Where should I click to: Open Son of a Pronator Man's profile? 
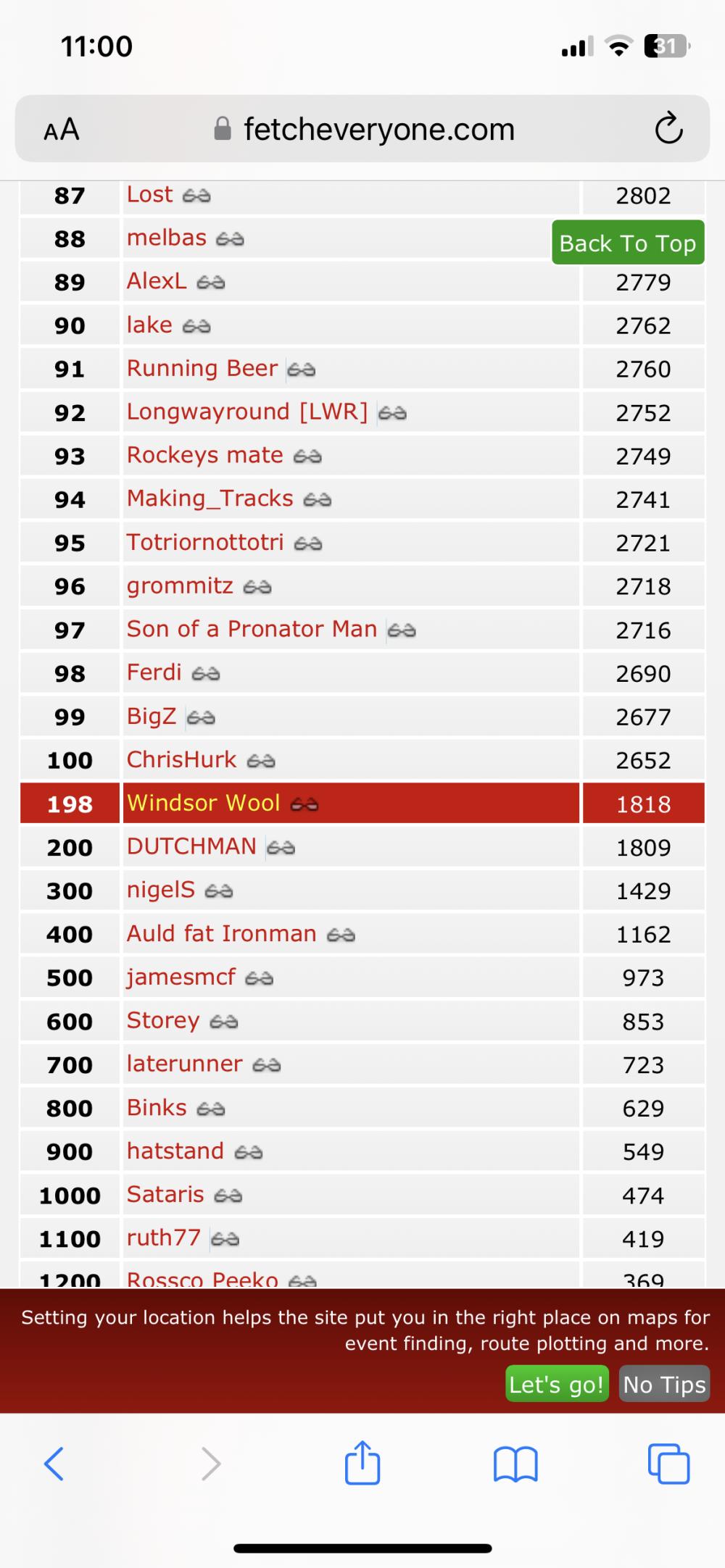252,629
